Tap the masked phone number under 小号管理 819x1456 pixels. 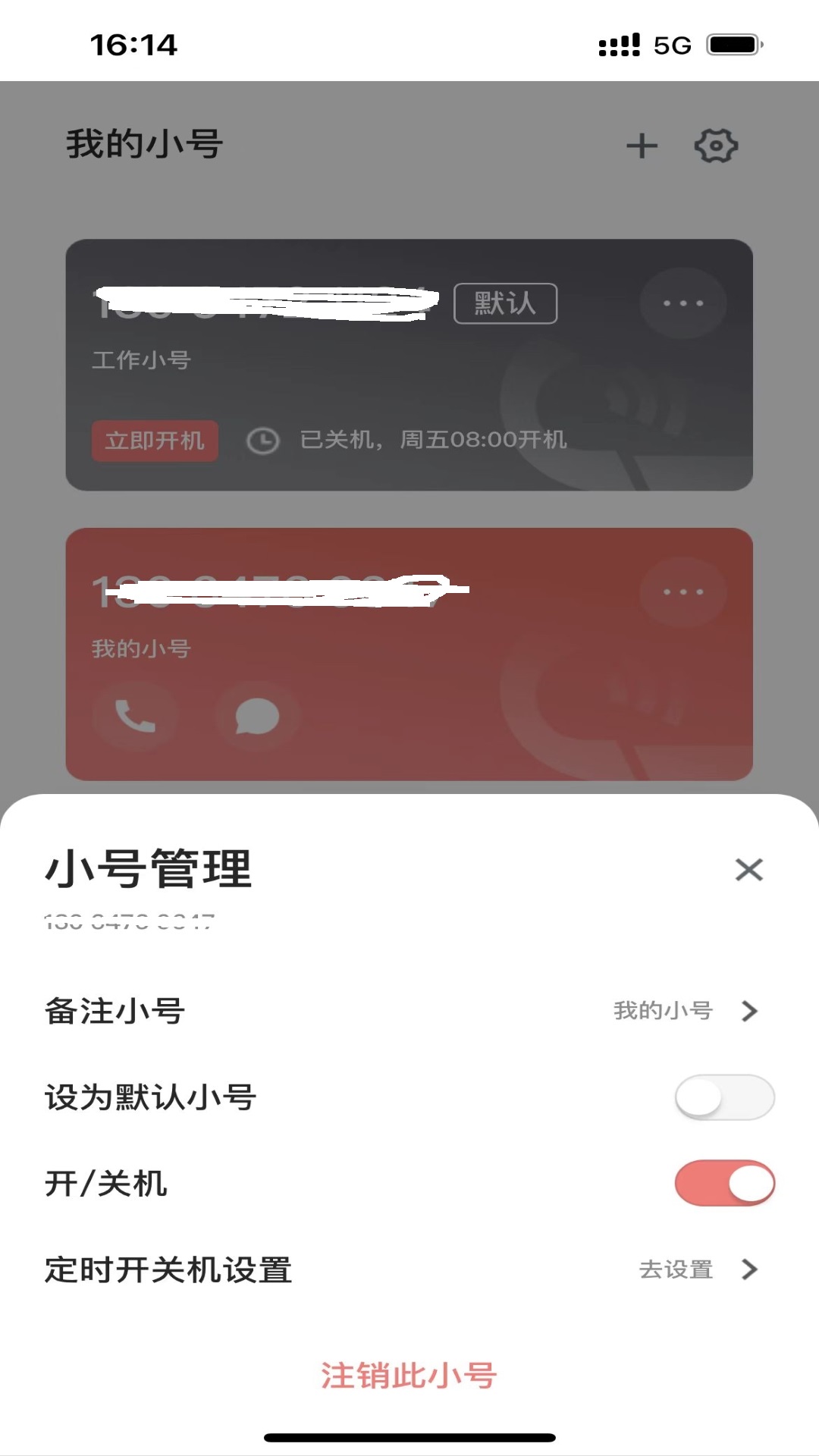coord(129,921)
